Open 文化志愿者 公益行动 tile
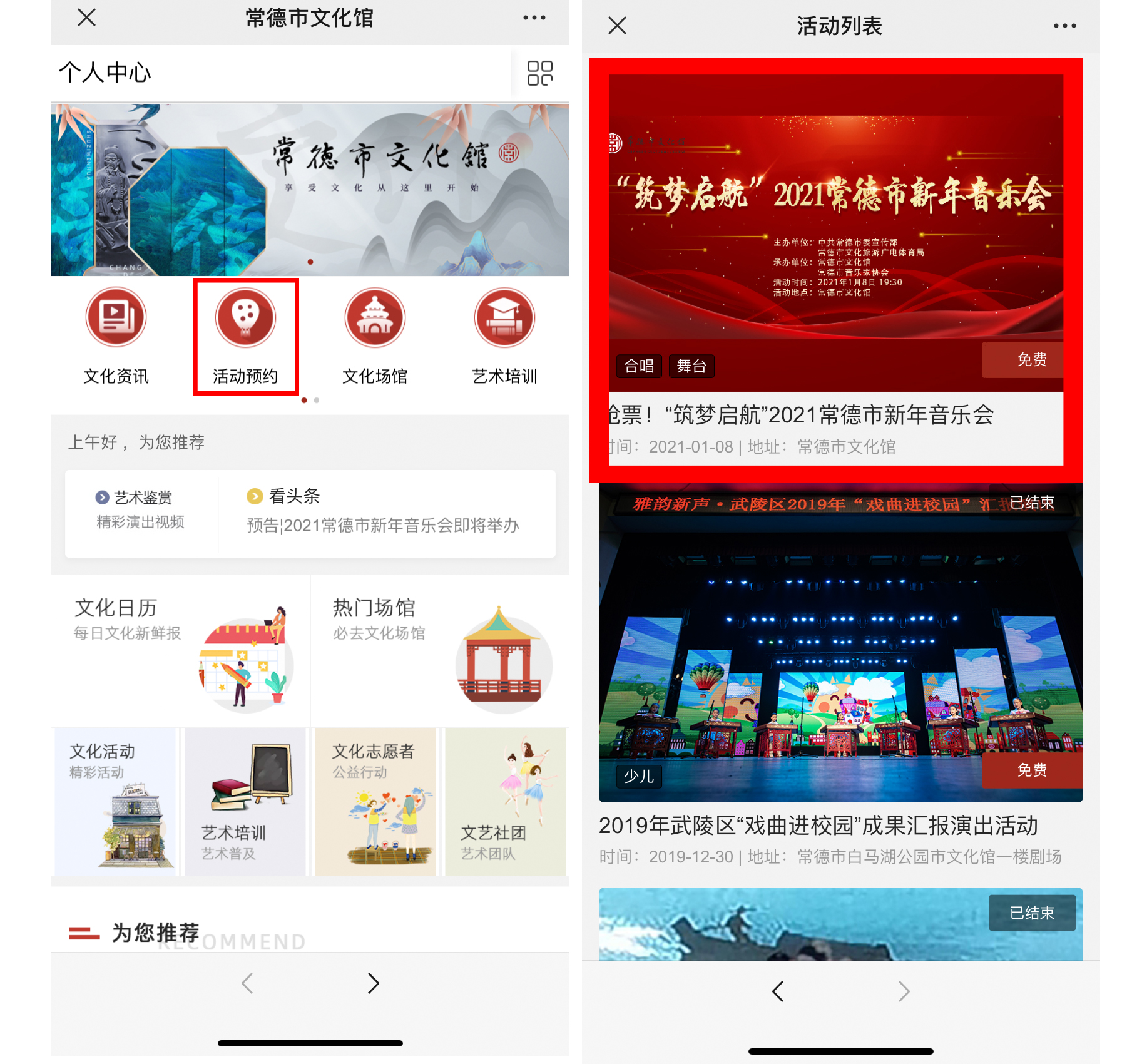The image size is (1127, 1064). tap(375, 801)
